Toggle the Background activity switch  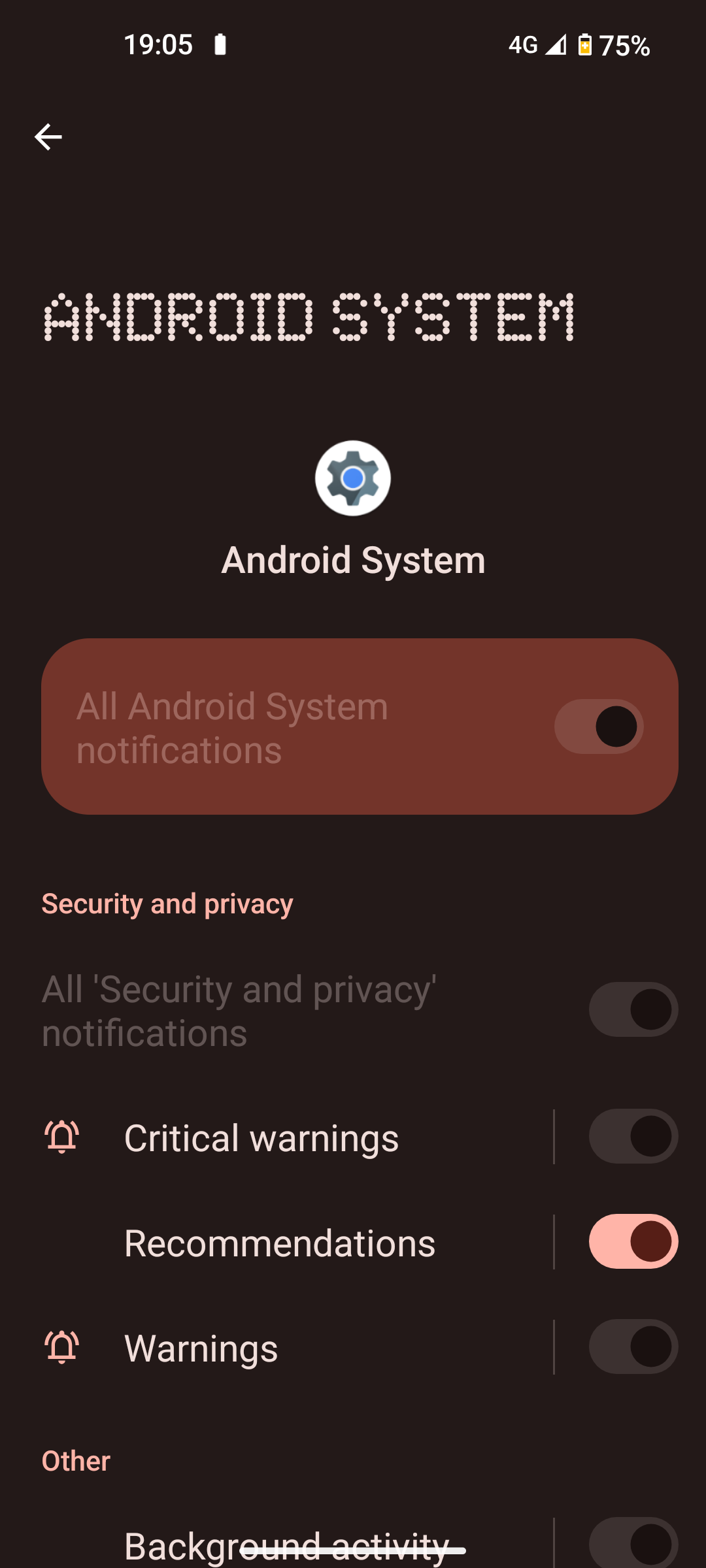633,1543
